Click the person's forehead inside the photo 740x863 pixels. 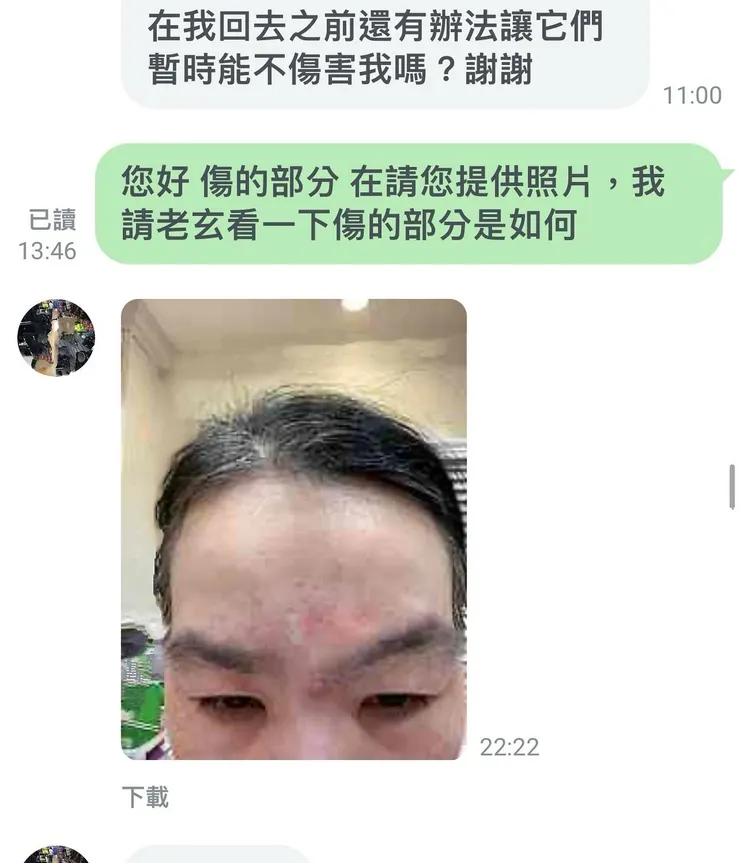click(300, 570)
